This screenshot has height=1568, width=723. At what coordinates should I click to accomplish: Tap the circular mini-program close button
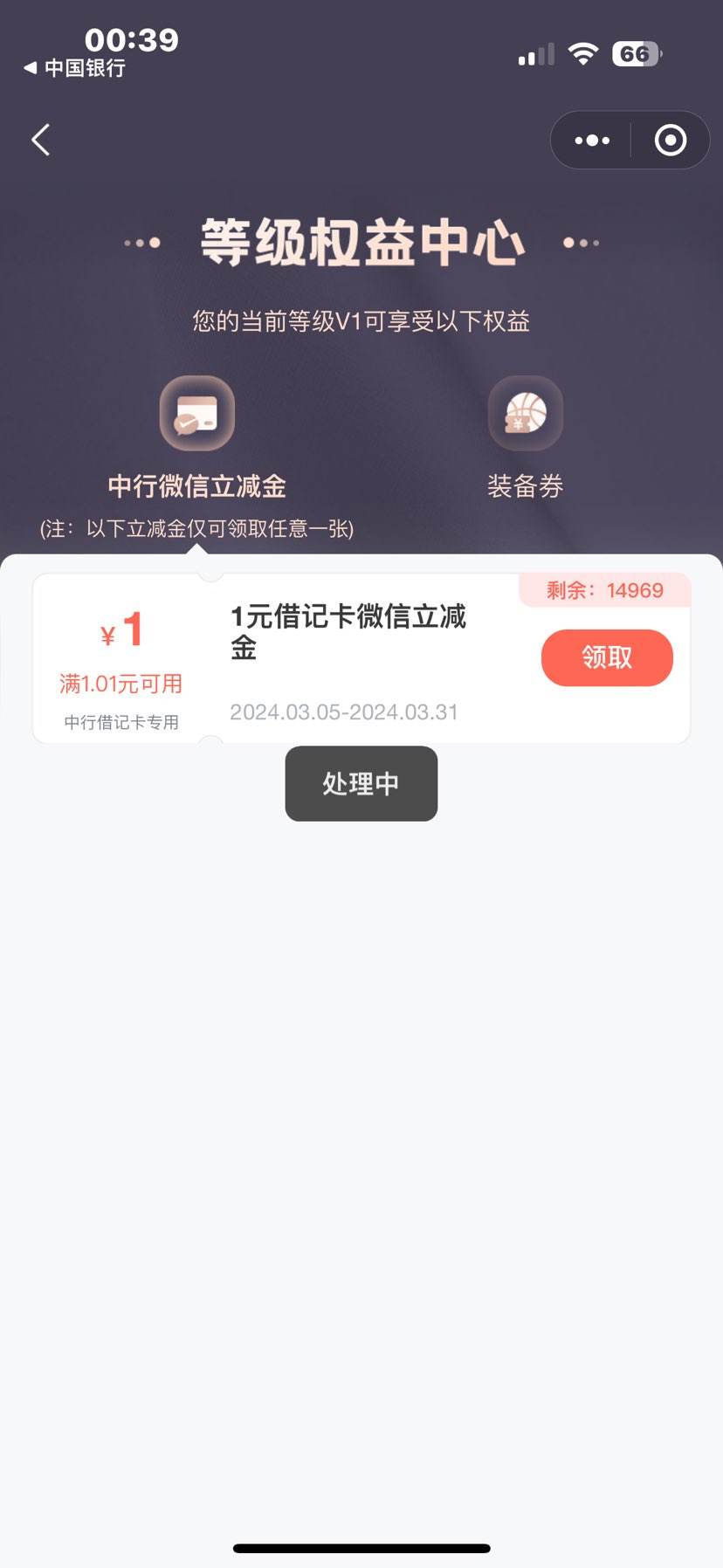668,140
